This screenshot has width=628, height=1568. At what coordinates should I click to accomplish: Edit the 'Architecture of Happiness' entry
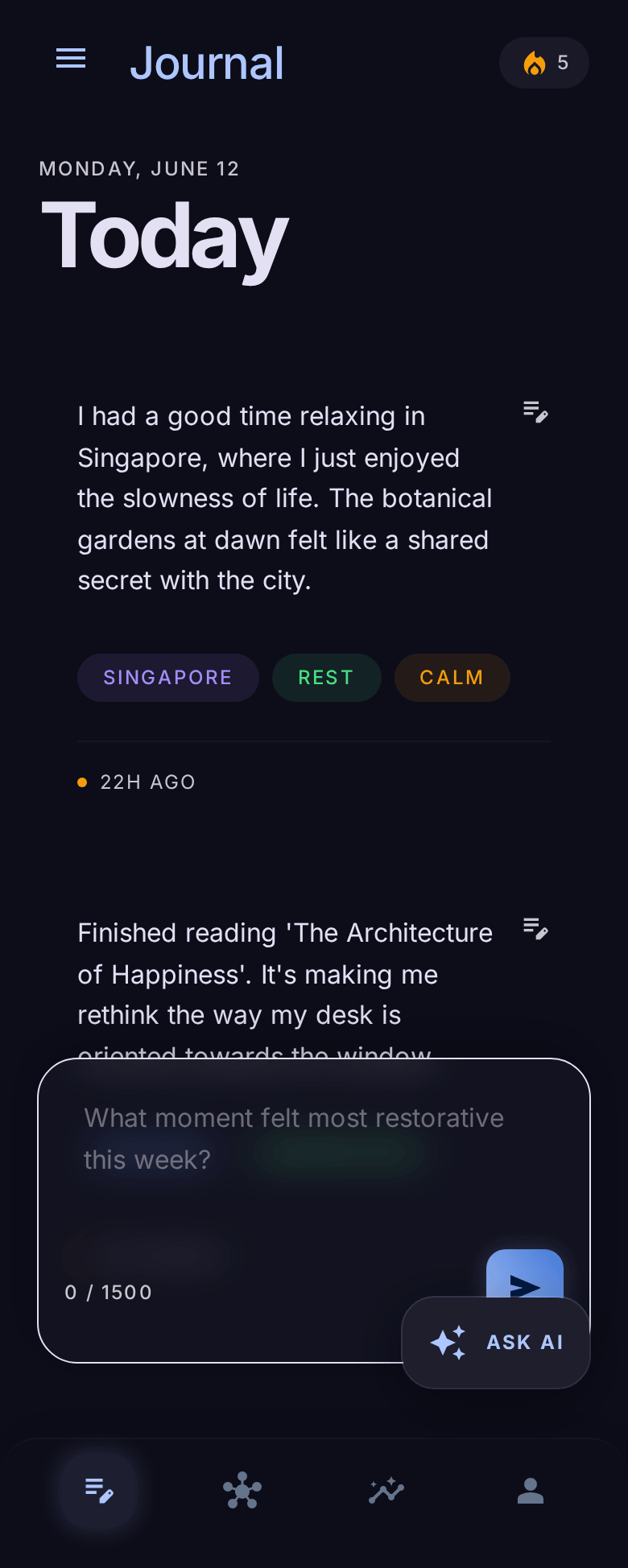click(x=535, y=929)
